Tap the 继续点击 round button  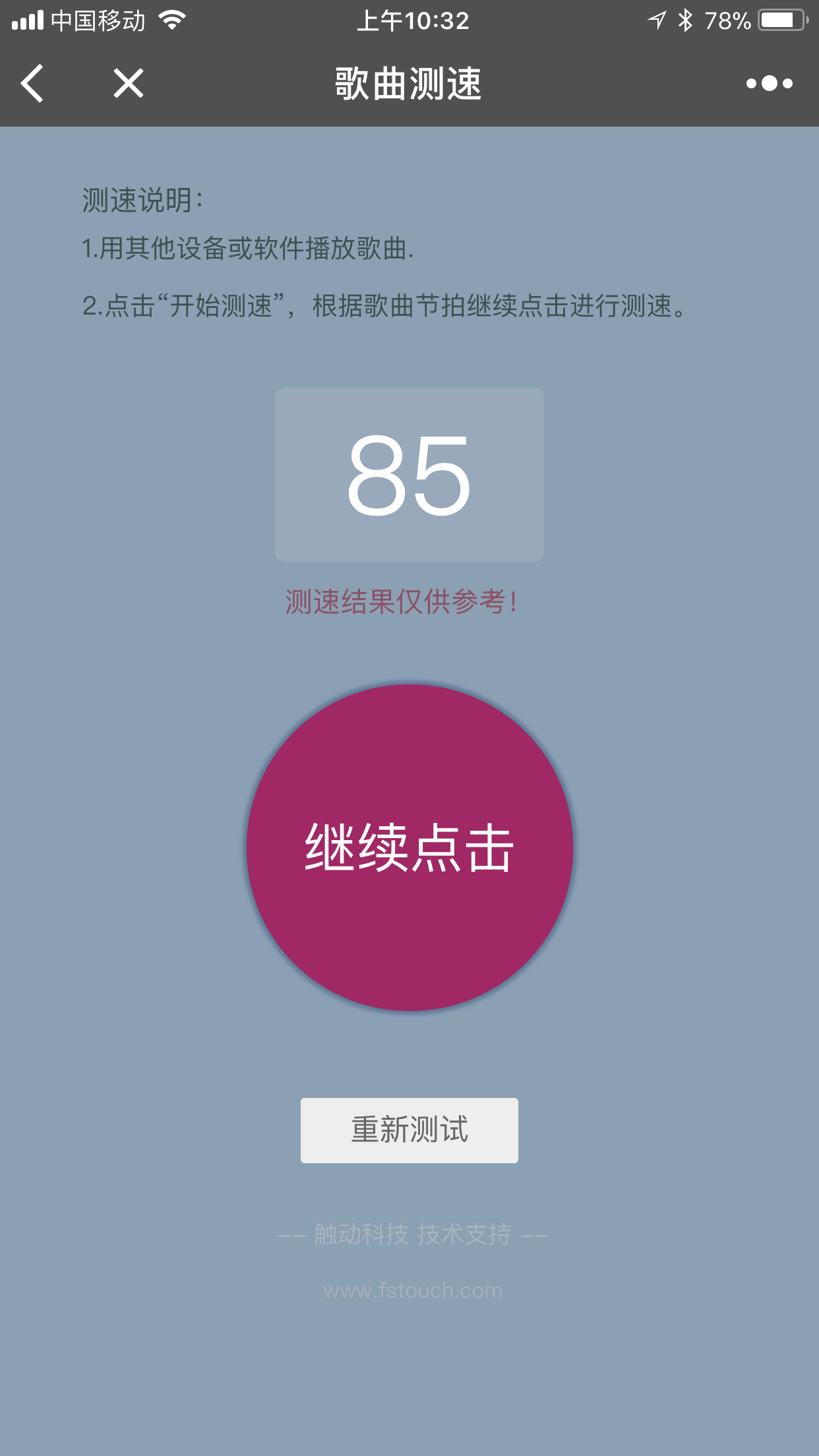(409, 847)
